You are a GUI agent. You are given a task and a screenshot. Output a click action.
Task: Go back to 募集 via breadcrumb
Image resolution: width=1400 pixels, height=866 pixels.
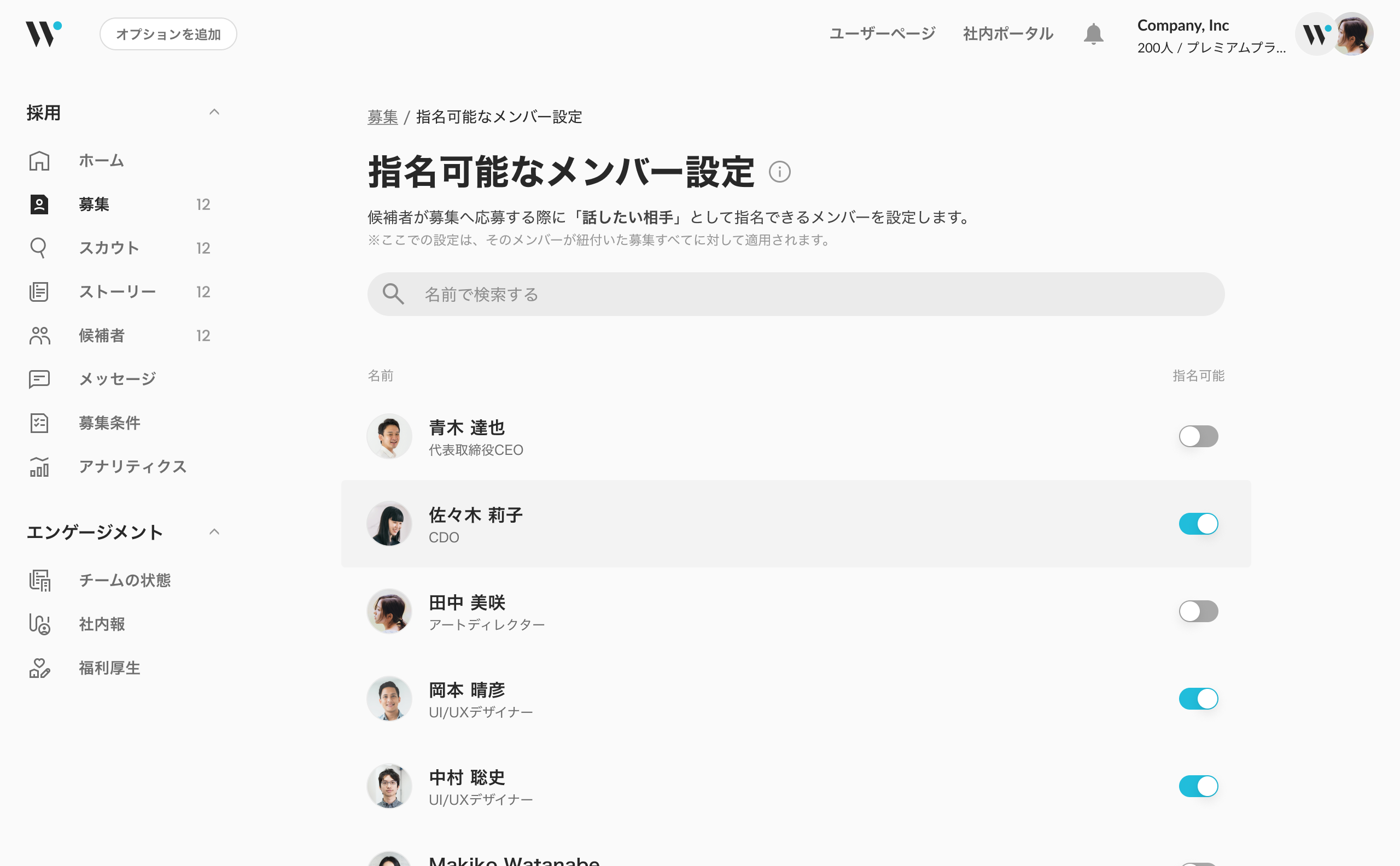click(382, 117)
